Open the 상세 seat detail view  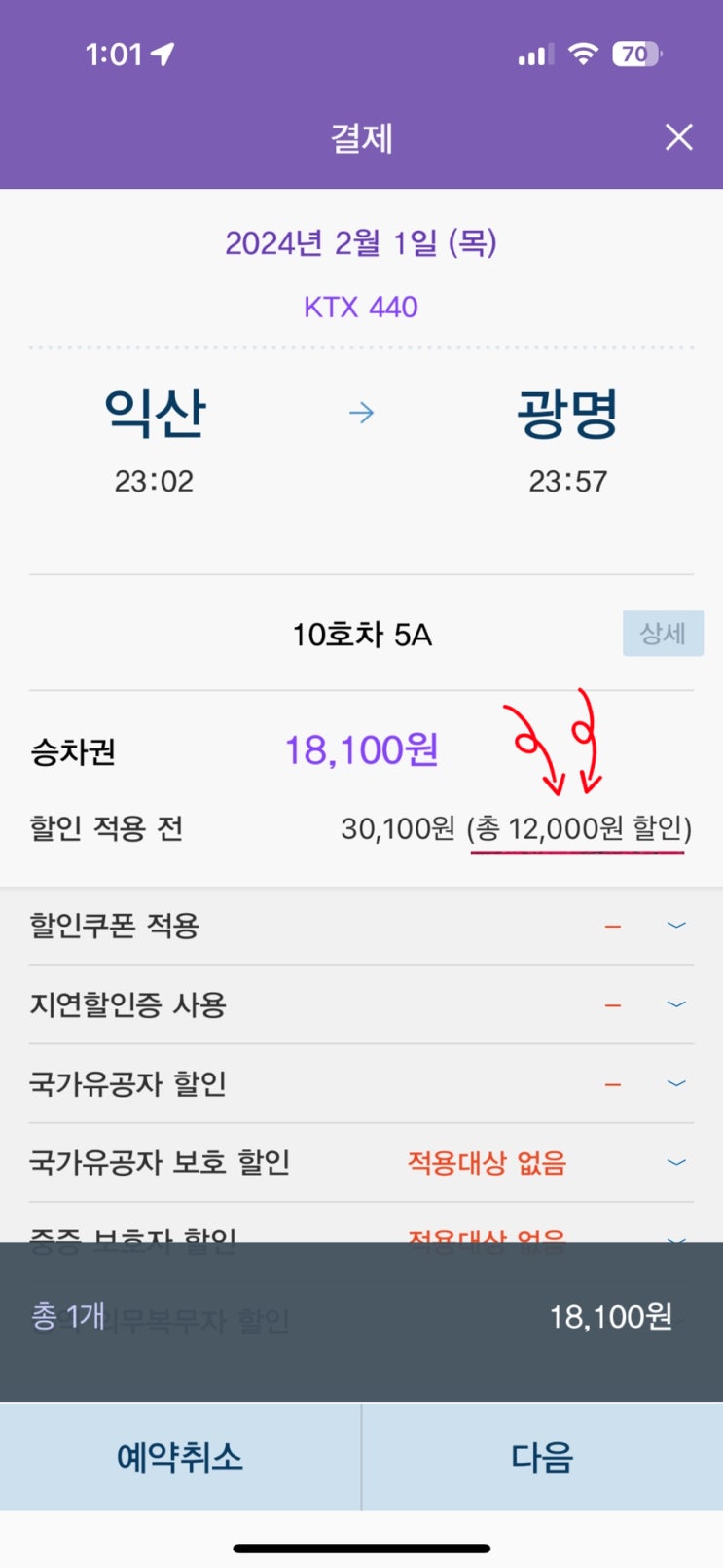tap(663, 634)
